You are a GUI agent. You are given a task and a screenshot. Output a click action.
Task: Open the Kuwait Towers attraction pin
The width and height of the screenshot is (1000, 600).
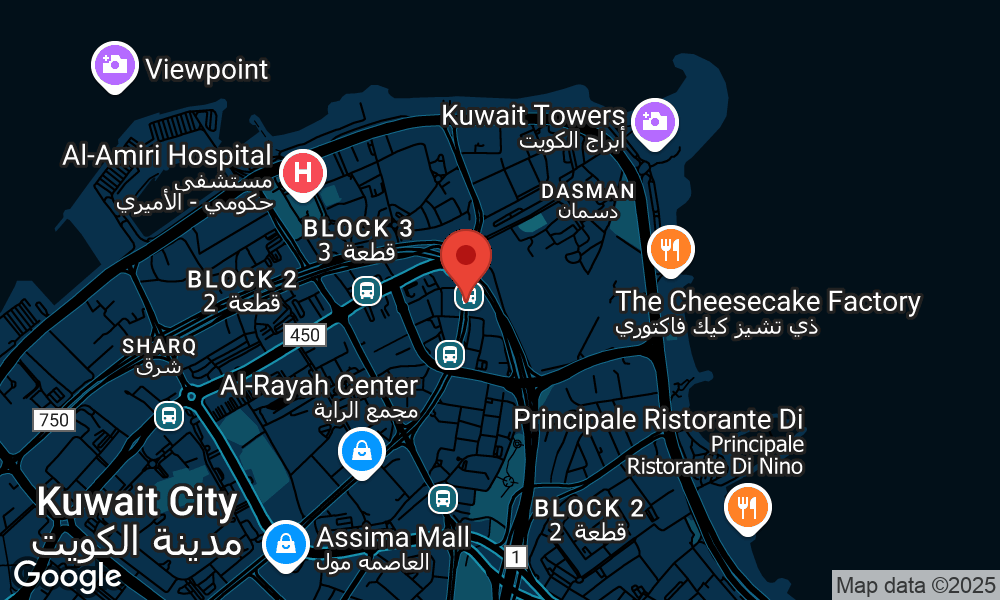coord(654,121)
